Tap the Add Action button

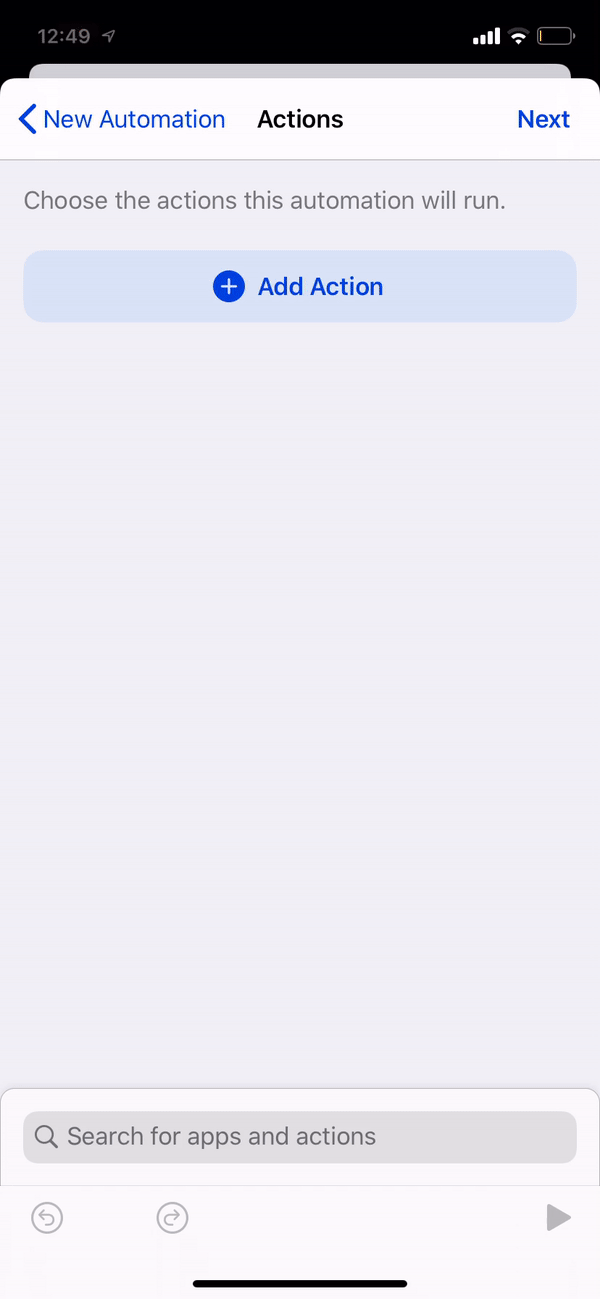click(x=300, y=286)
